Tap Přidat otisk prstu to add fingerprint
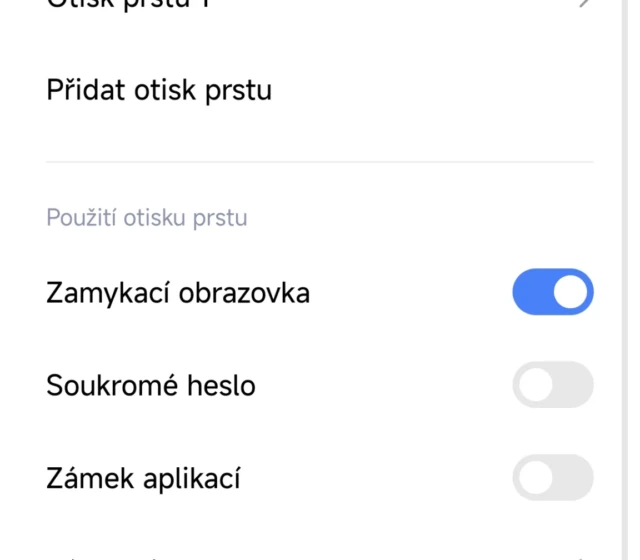Image resolution: width=640 pixels, height=560 pixels. pyautogui.click(x=160, y=91)
